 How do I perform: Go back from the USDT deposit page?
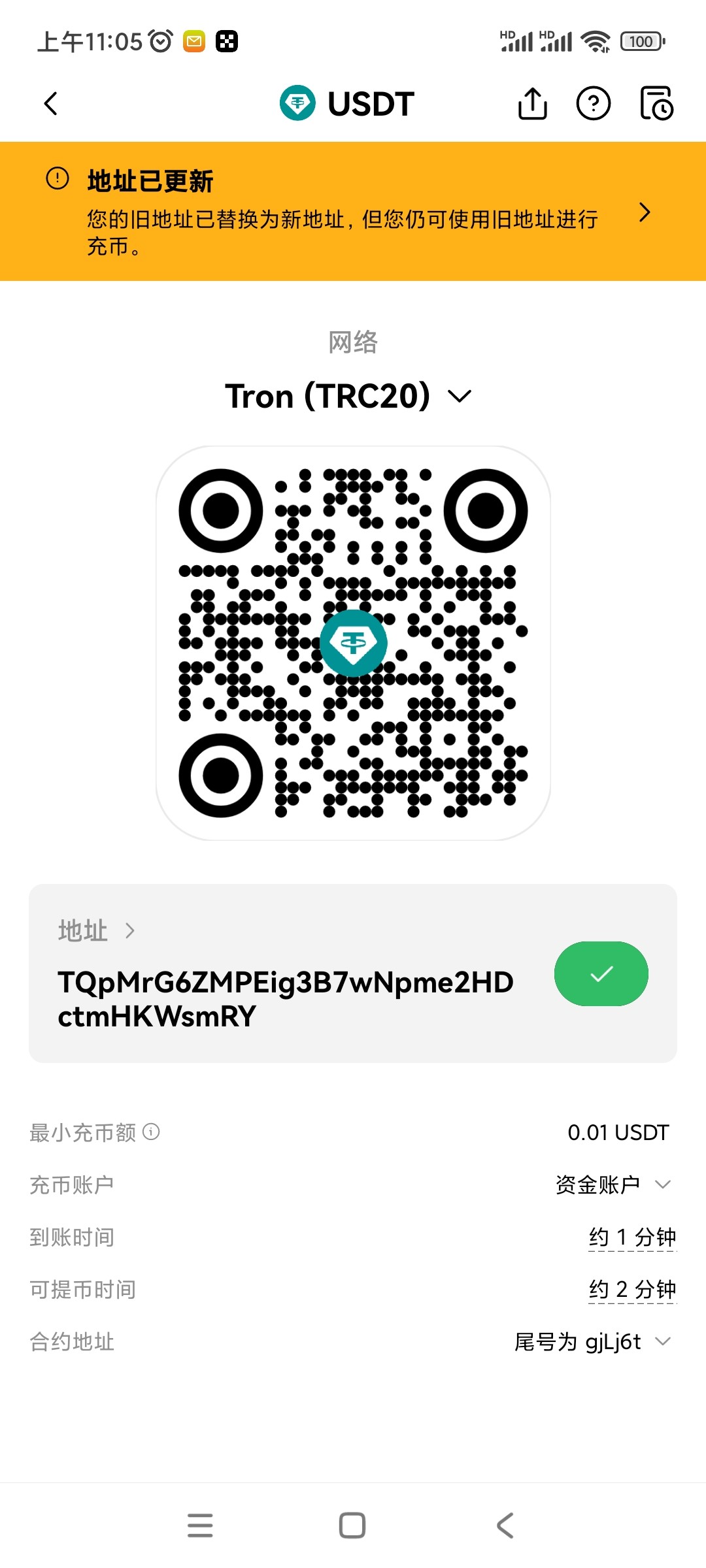(51, 104)
